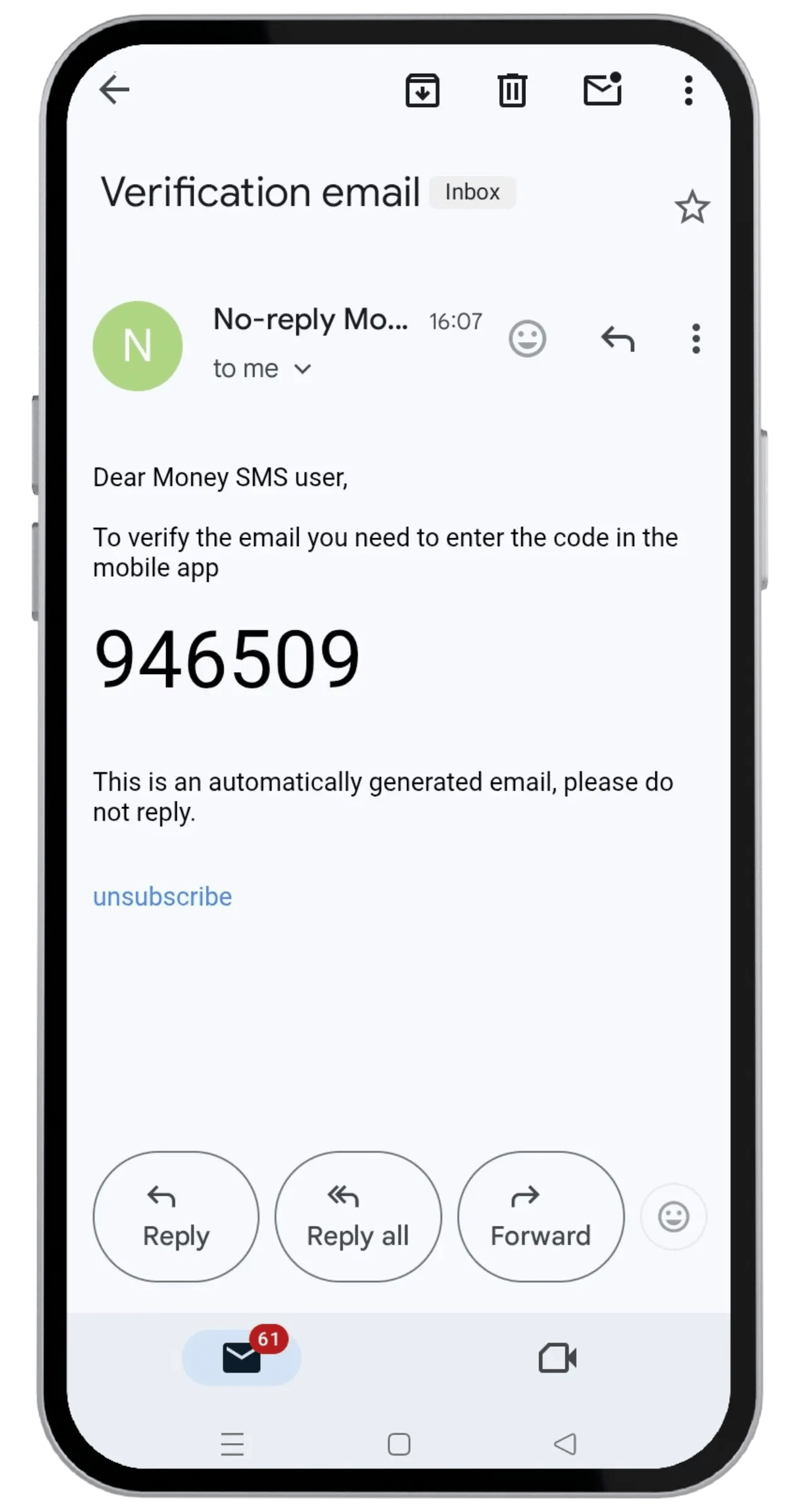This screenshot has width=801, height=1512.
Task: Tap the Reply button
Action: pyautogui.click(x=176, y=1217)
